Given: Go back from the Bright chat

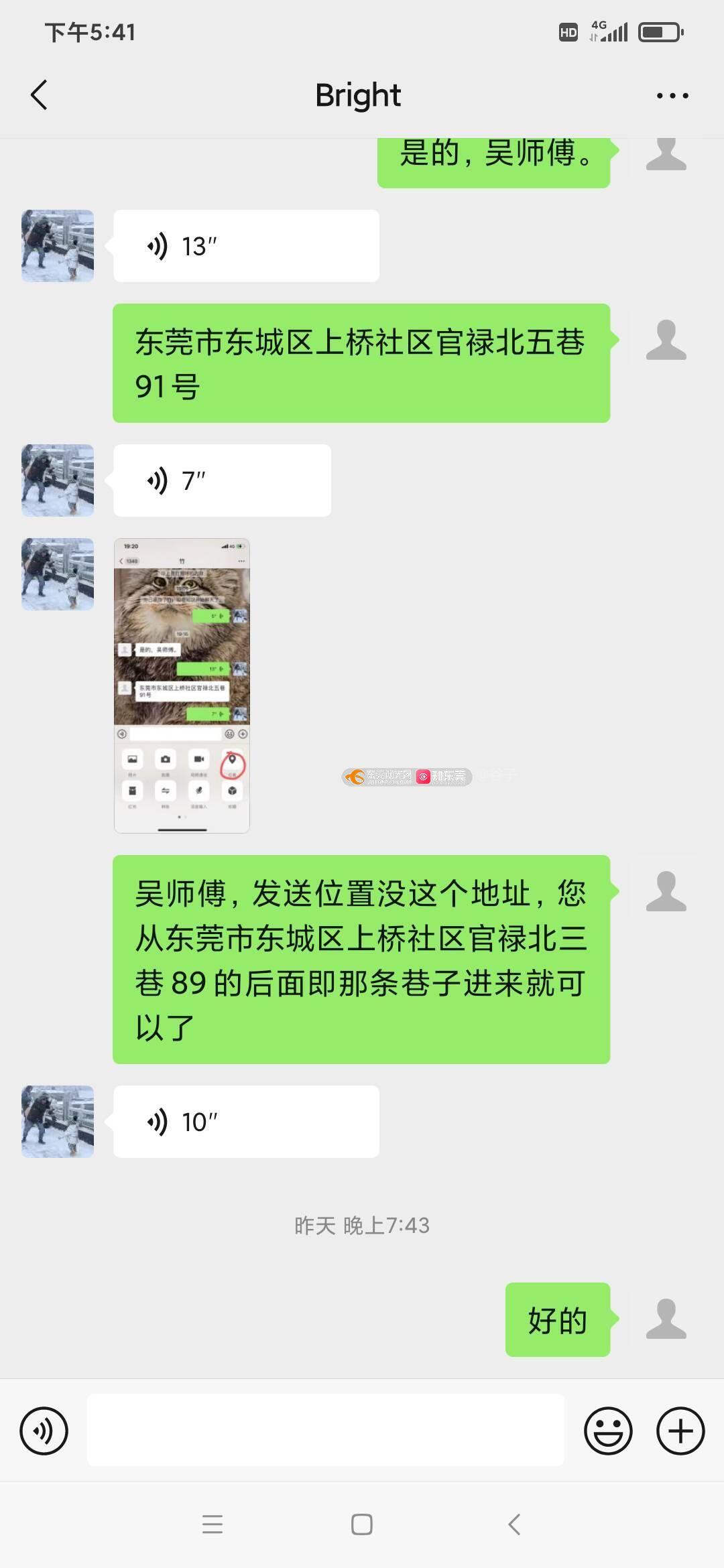Looking at the screenshot, I should 40,94.
